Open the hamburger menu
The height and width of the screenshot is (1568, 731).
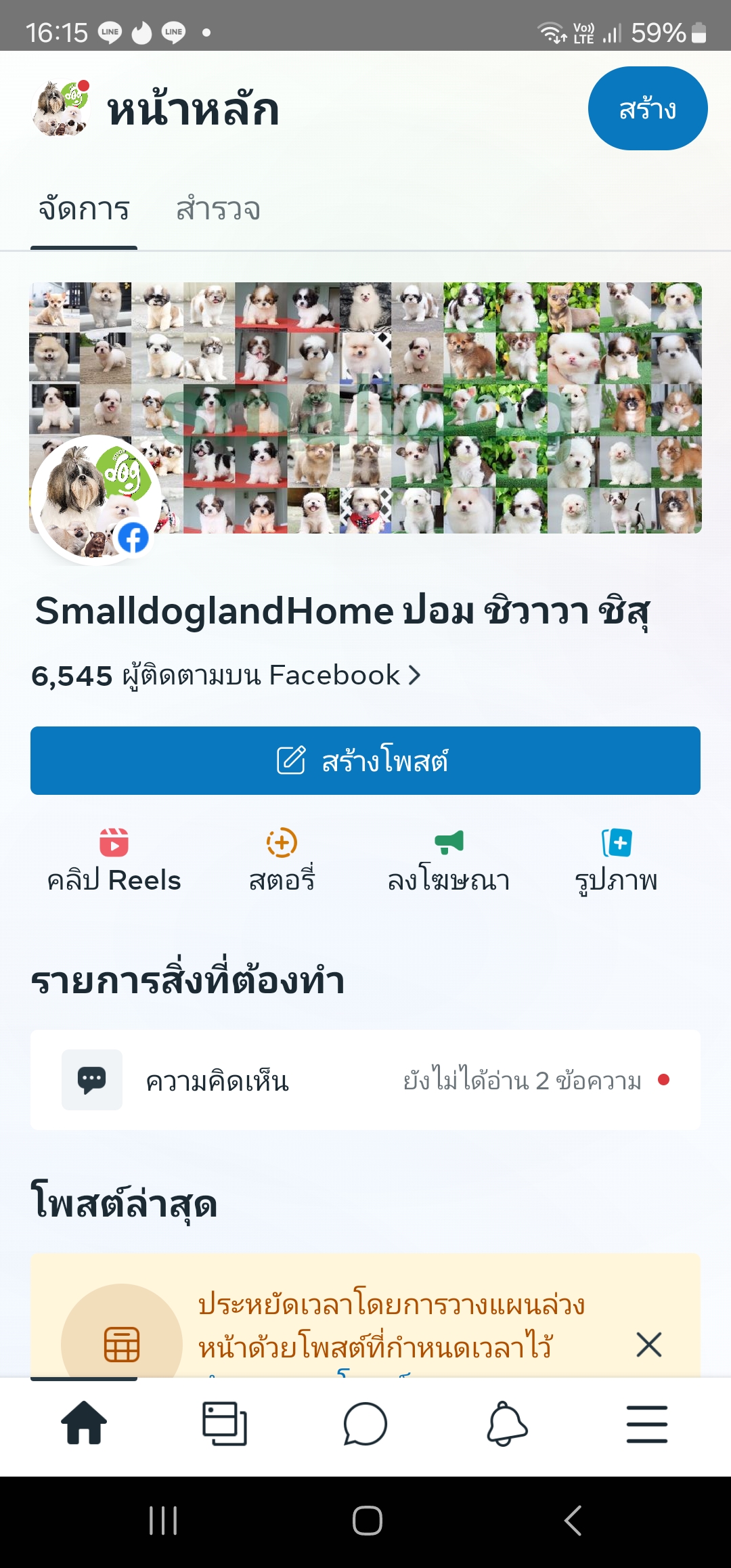coord(646,1423)
